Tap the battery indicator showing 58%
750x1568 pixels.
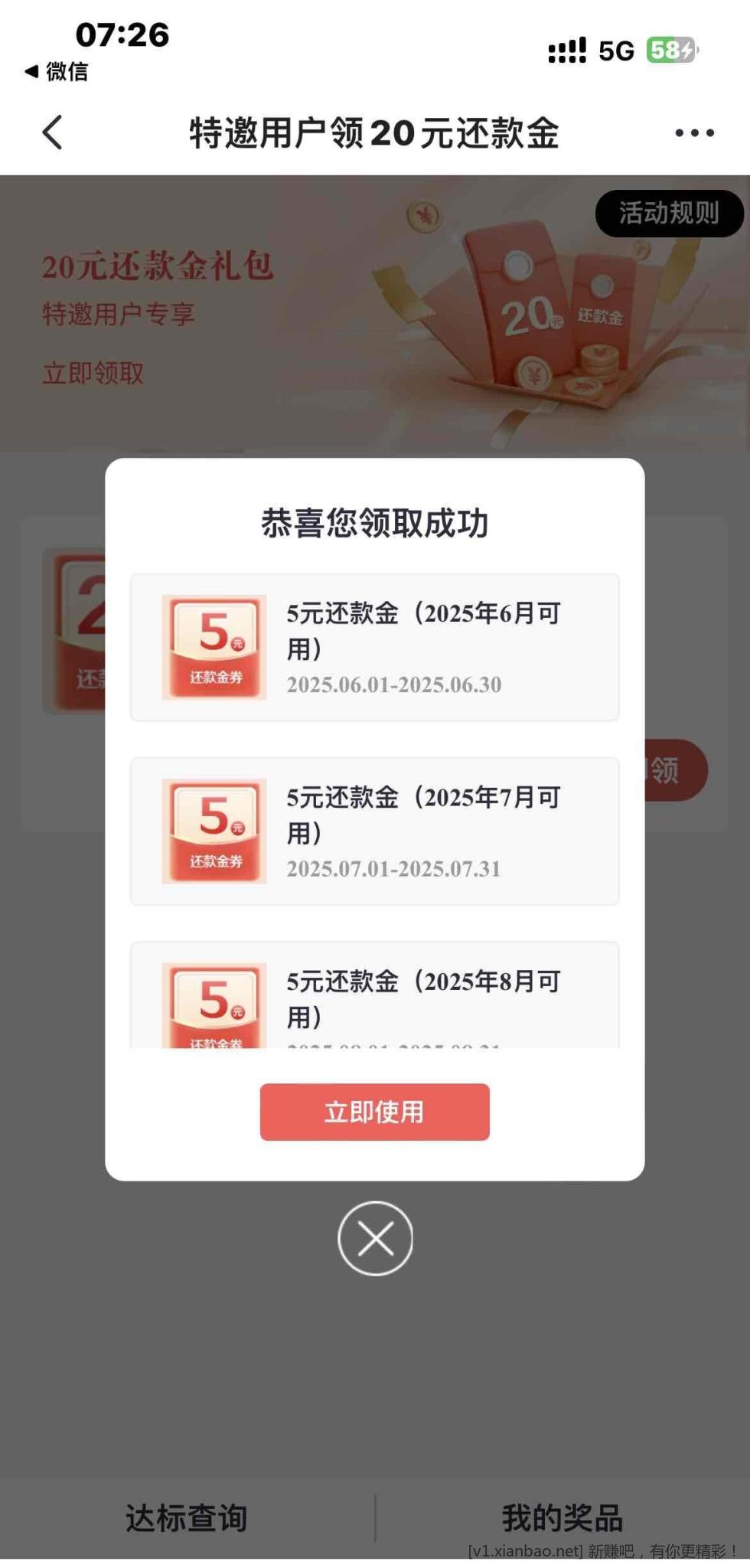(x=670, y=48)
